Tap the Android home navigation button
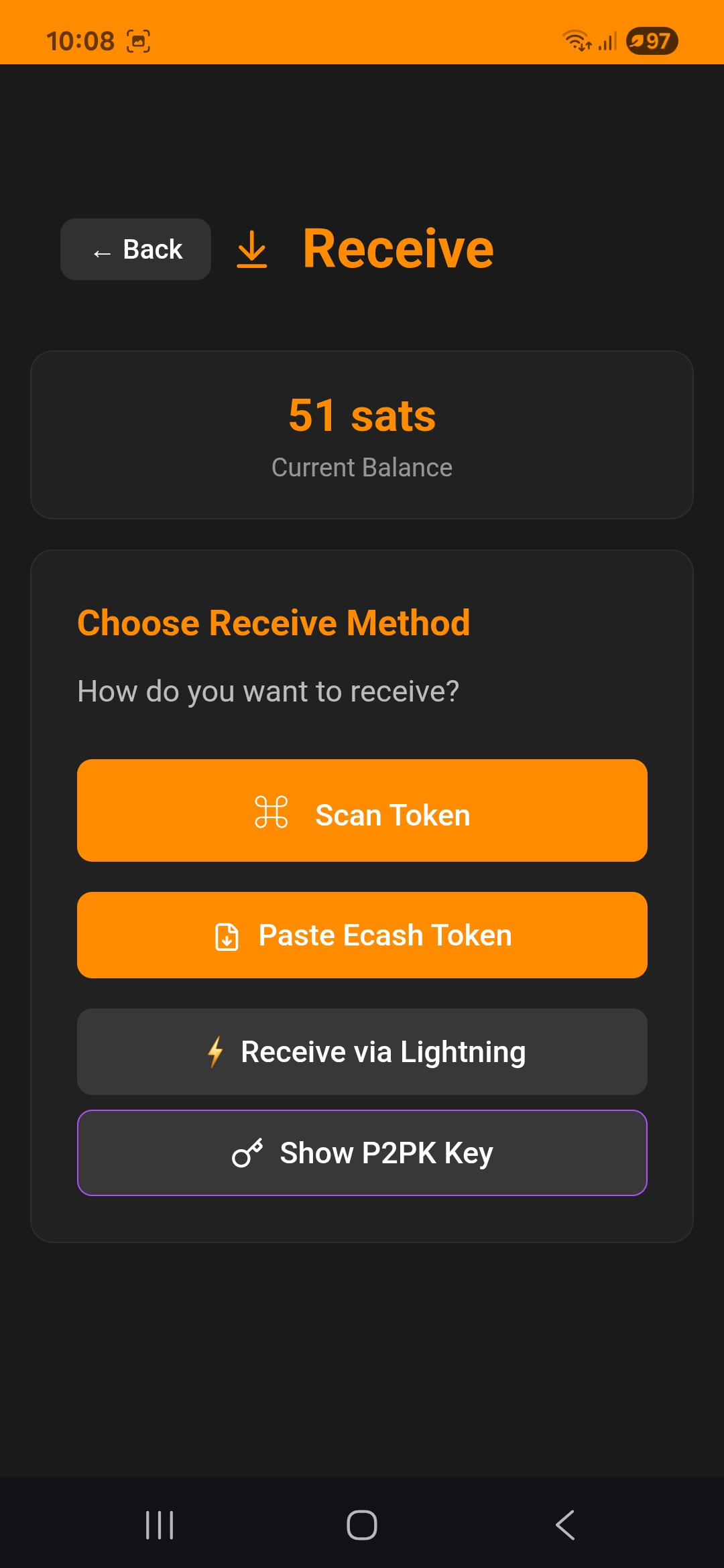This screenshot has width=724, height=1568. click(x=362, y=1525)
